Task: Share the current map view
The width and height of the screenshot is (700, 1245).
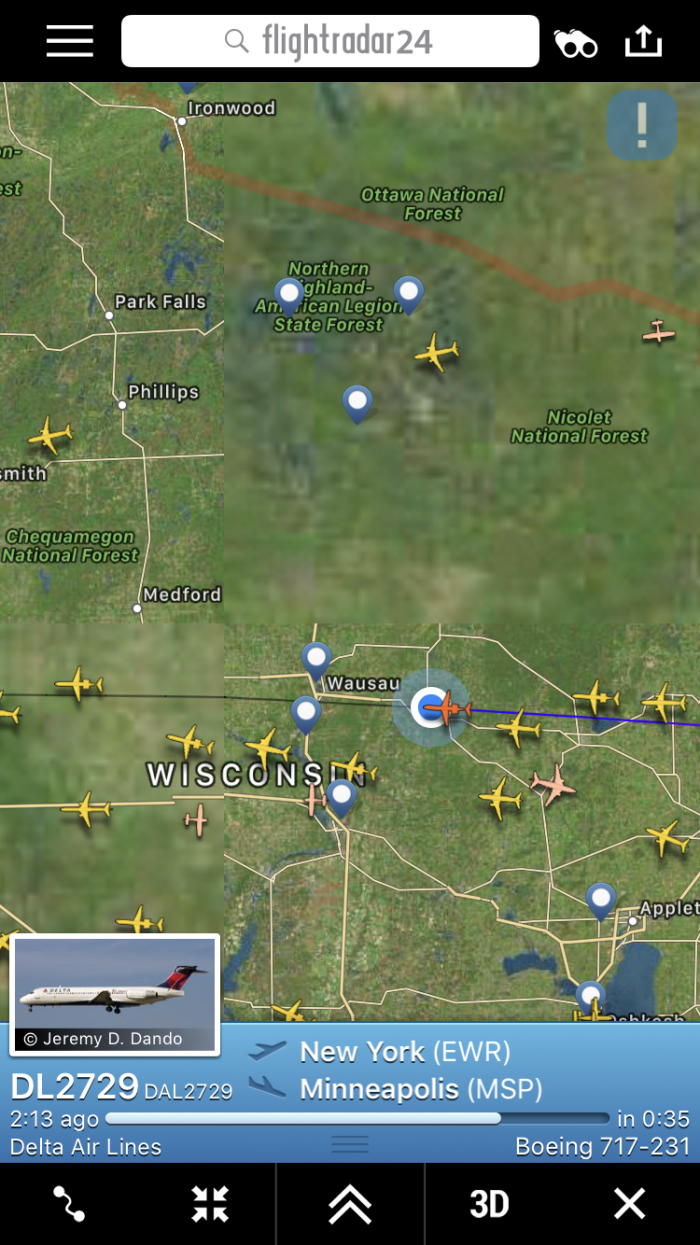Action: [643, 41]
